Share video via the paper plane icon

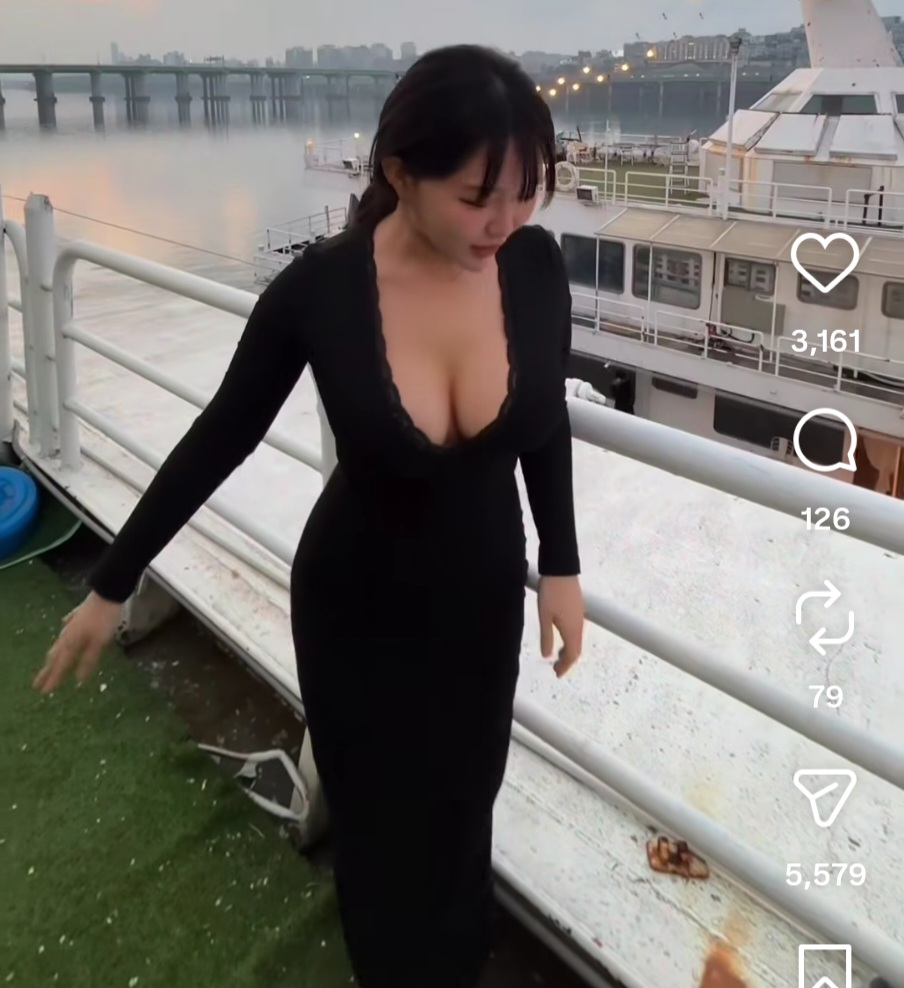(825, 797)
